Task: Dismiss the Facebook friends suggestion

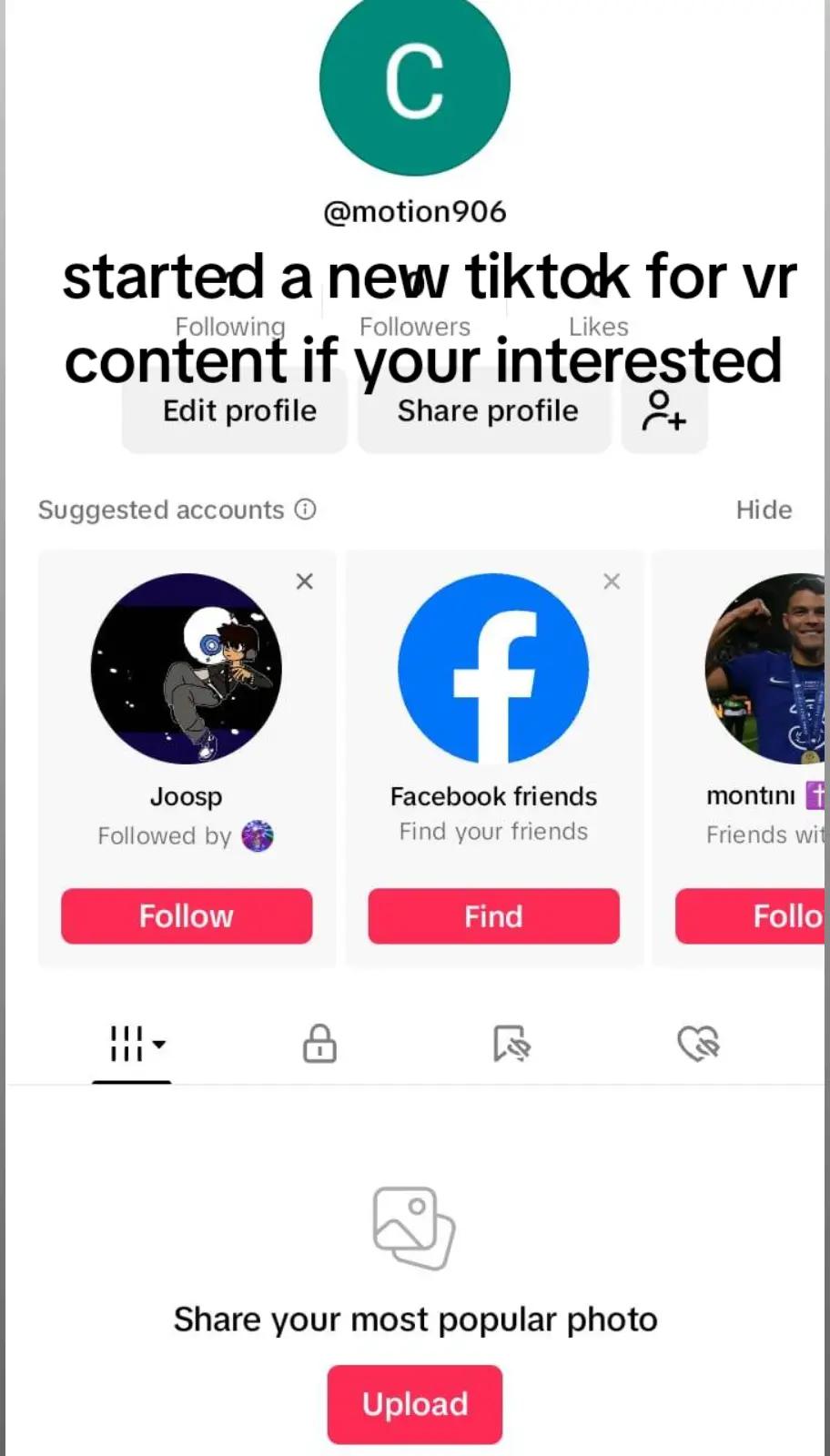Action: (612, 581)
